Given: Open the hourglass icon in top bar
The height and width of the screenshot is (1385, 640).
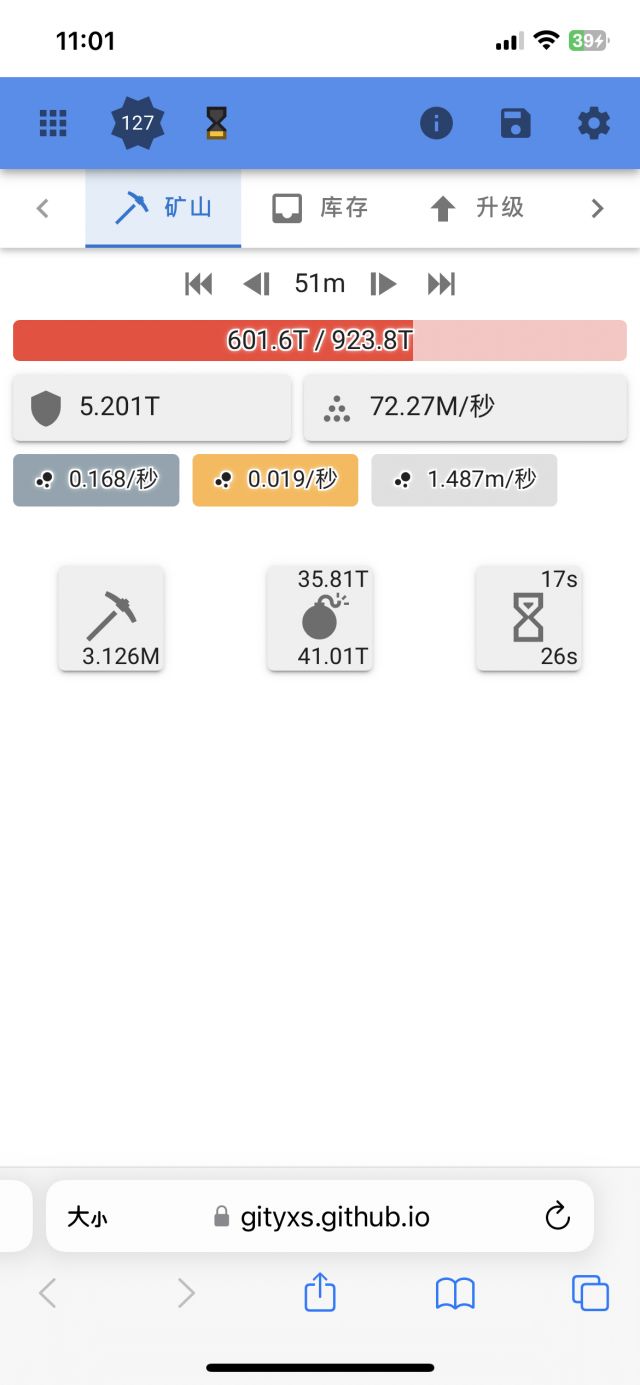Looking at the screenshot, I should 217,123.
